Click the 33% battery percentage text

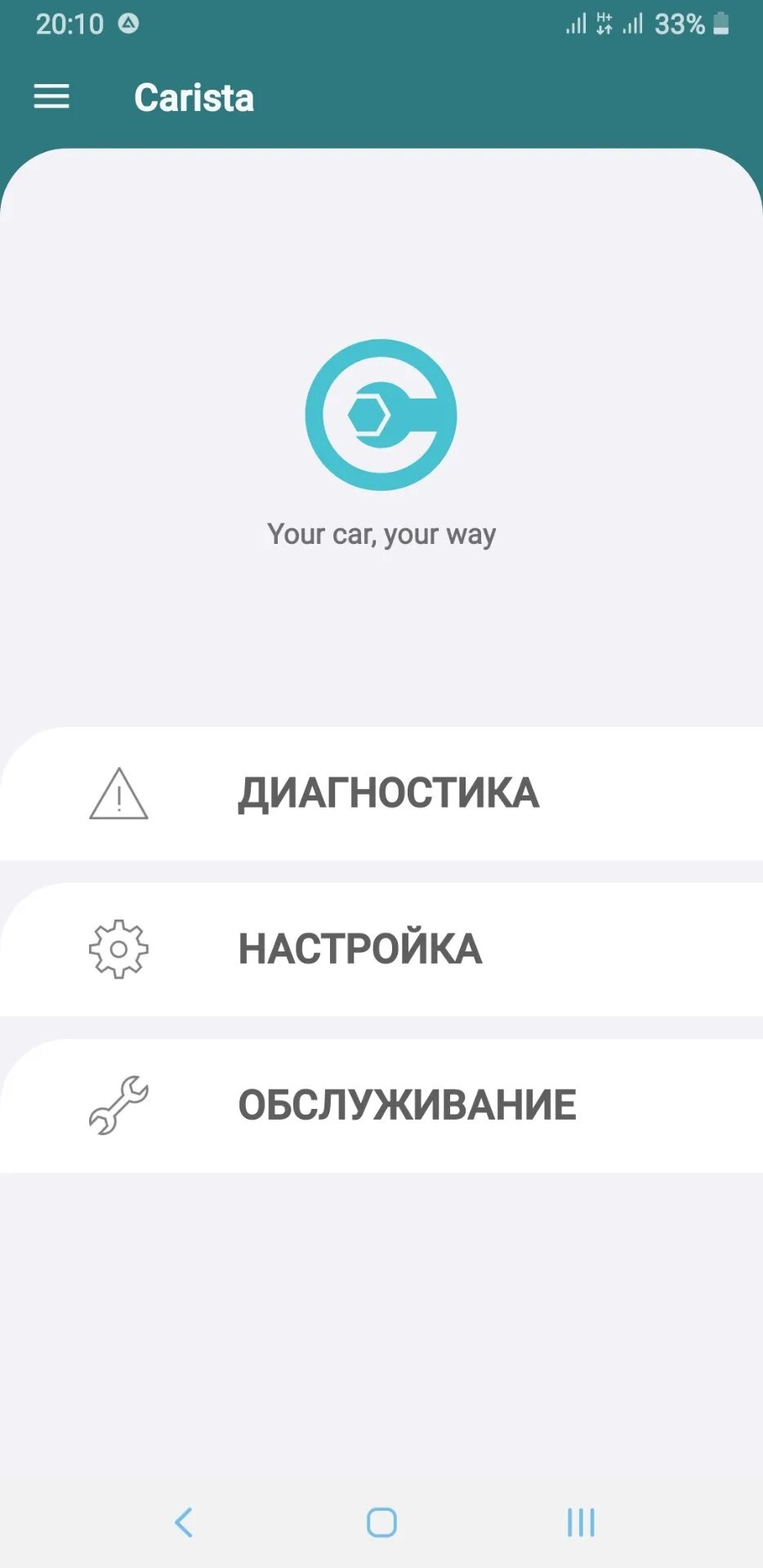tap(680, 24)
